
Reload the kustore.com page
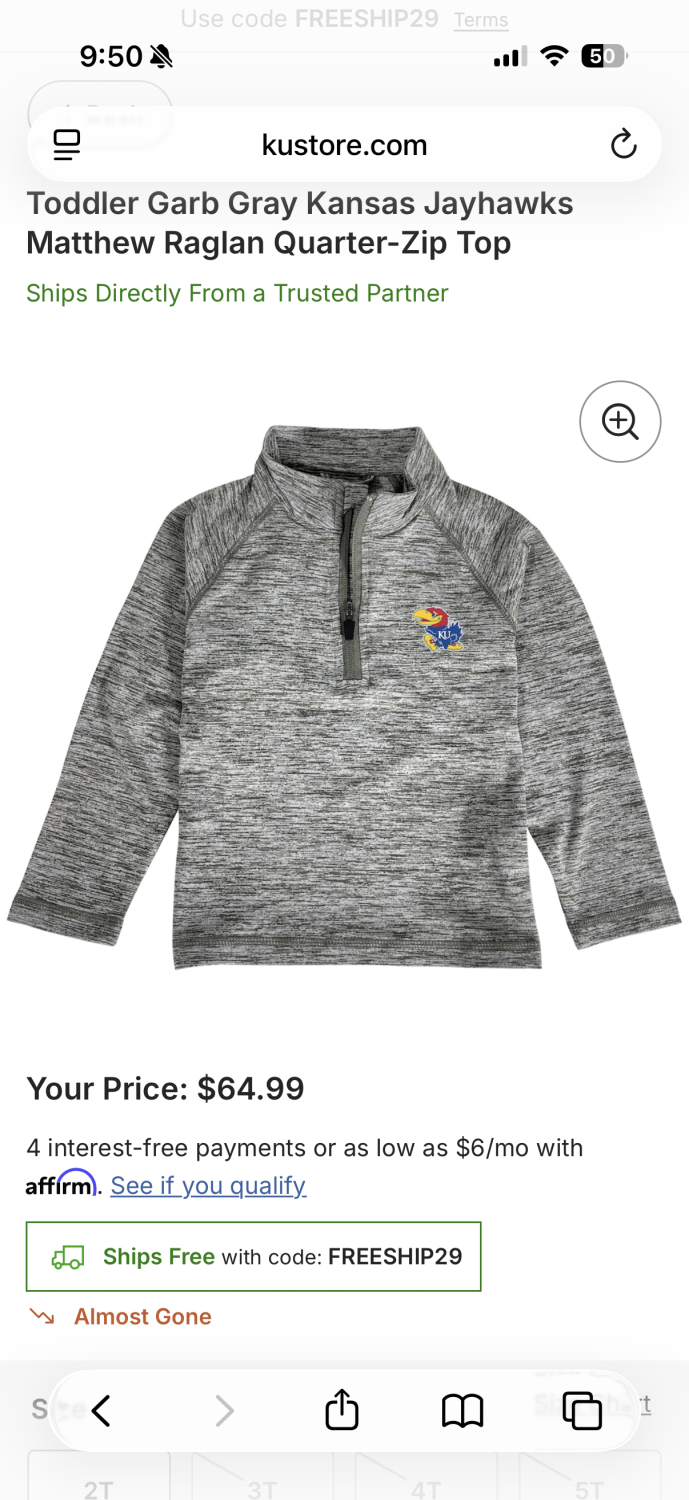click(623, 145)
